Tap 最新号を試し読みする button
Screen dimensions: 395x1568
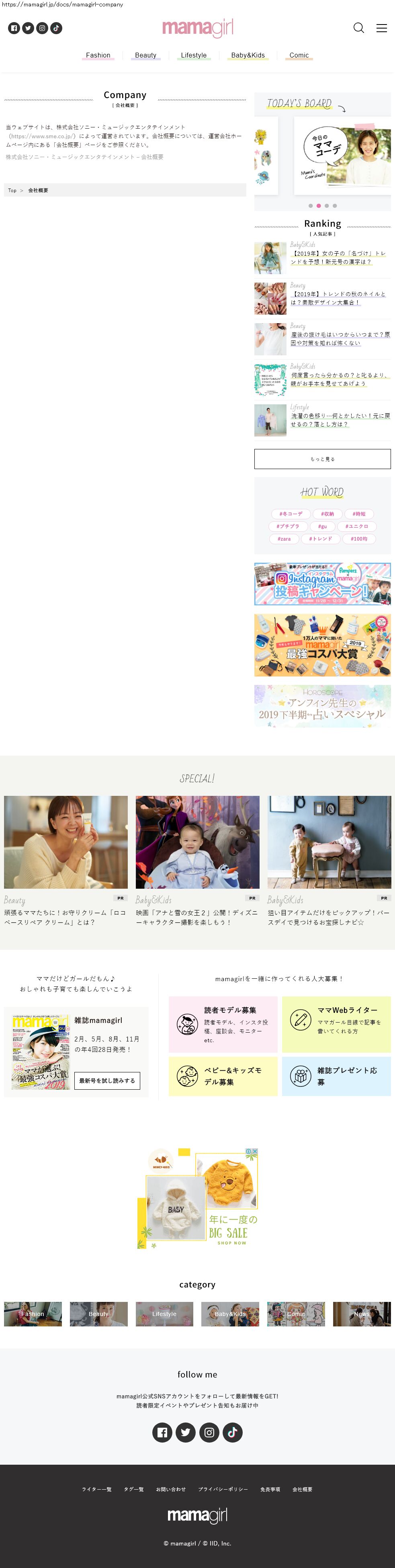[107, 1080]
